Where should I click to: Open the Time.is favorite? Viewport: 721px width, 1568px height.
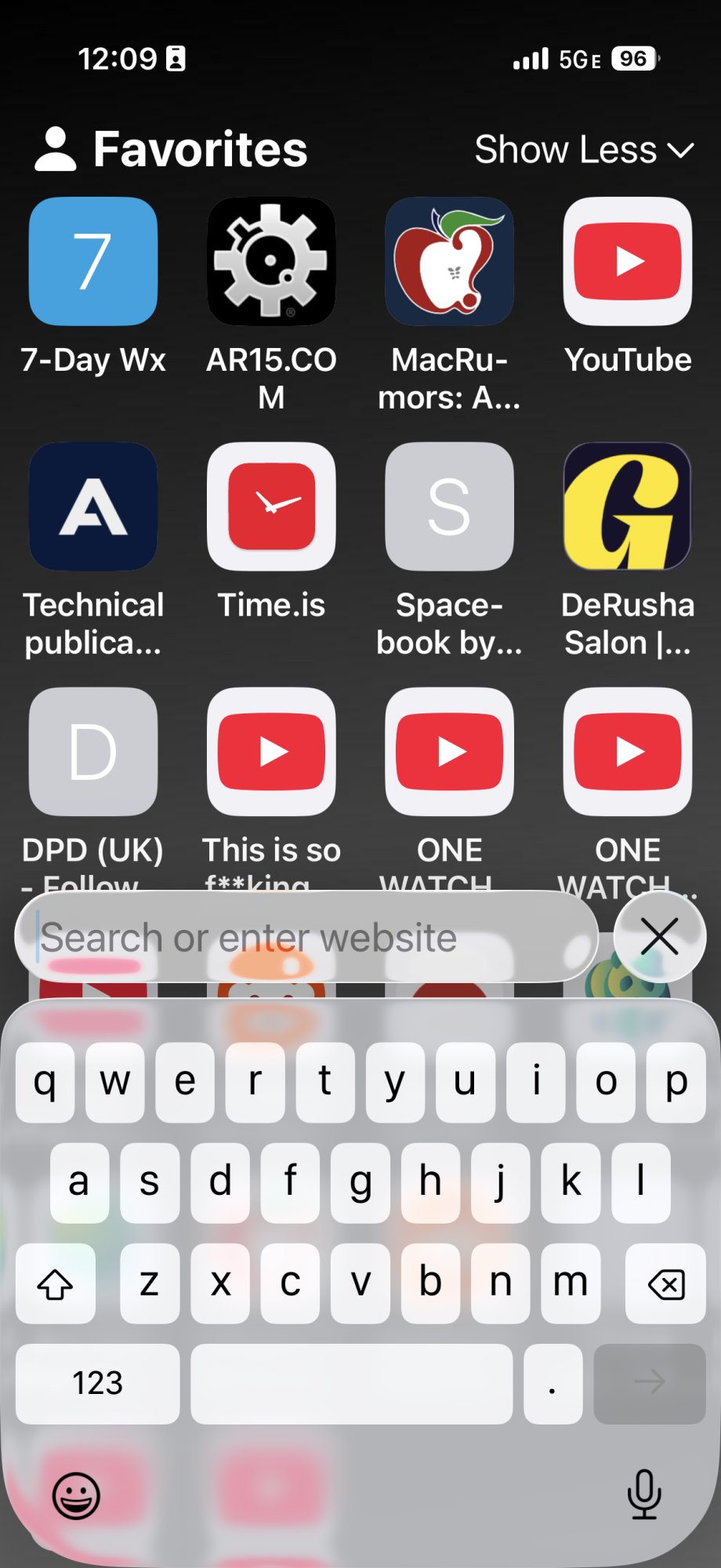point(271,507)
